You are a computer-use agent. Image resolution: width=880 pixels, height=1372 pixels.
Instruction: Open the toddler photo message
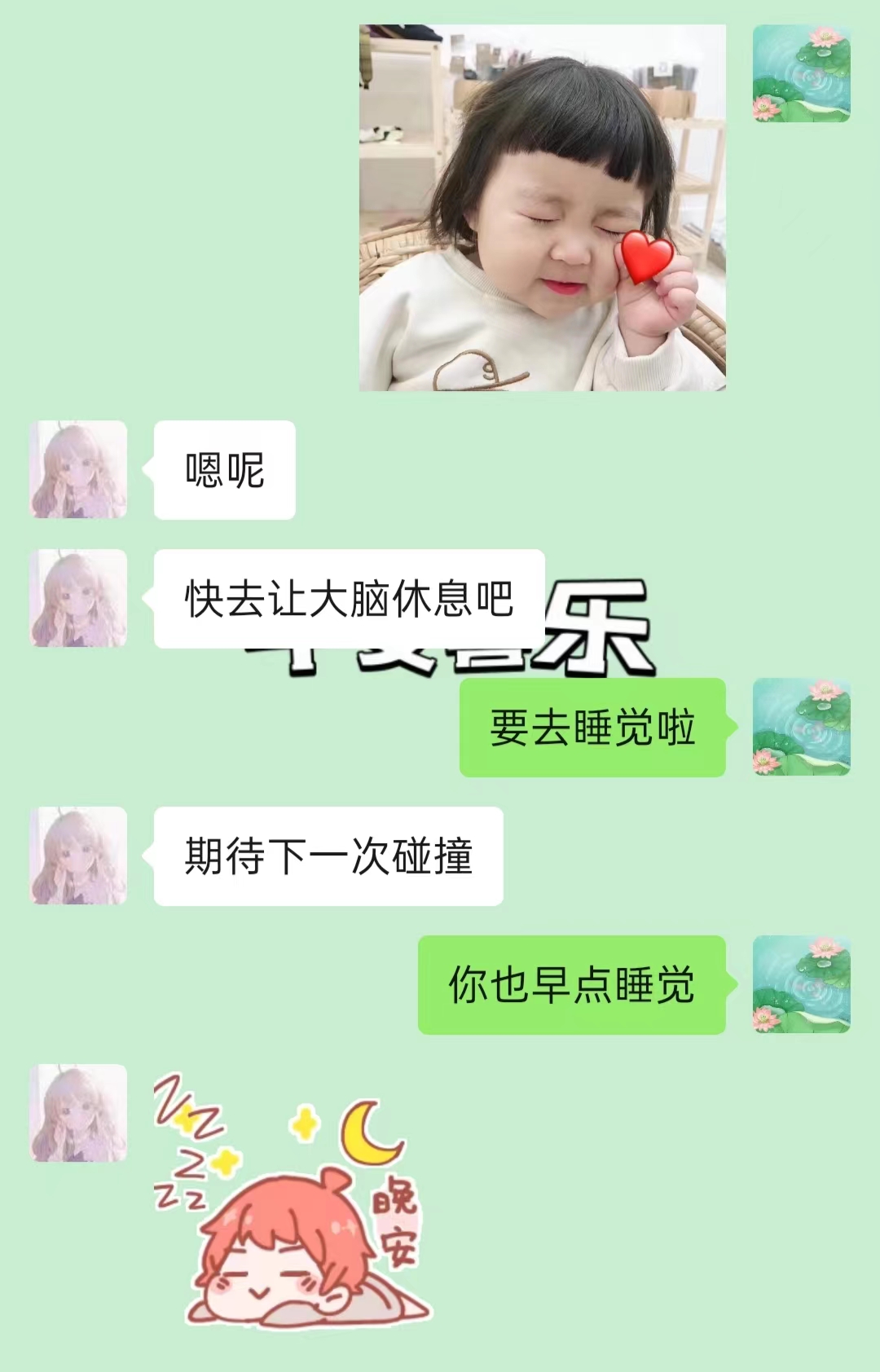coord(542,208)
